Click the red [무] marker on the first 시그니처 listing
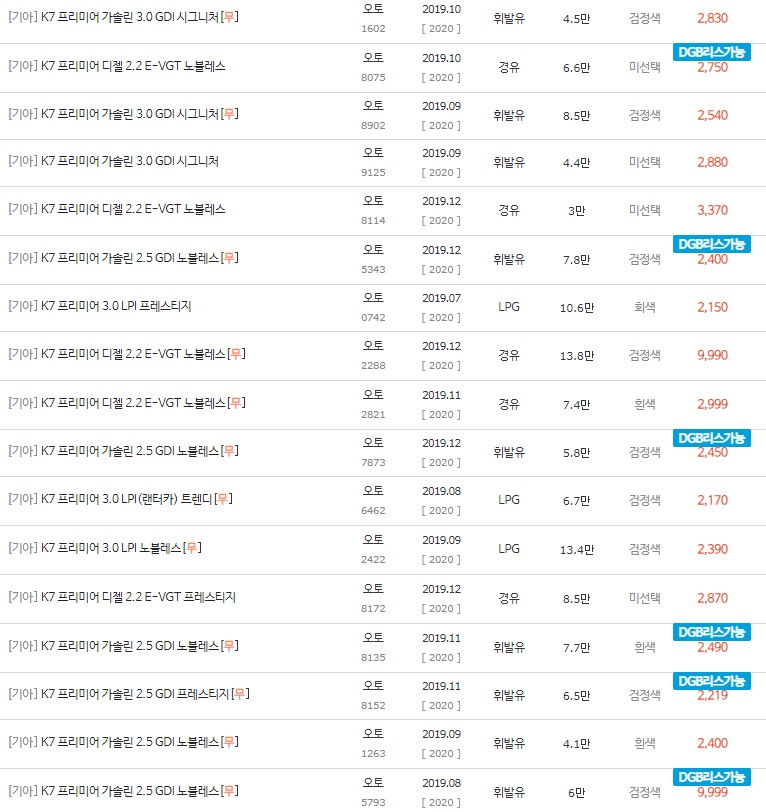 pyautogui.click(x=231, y=15)
